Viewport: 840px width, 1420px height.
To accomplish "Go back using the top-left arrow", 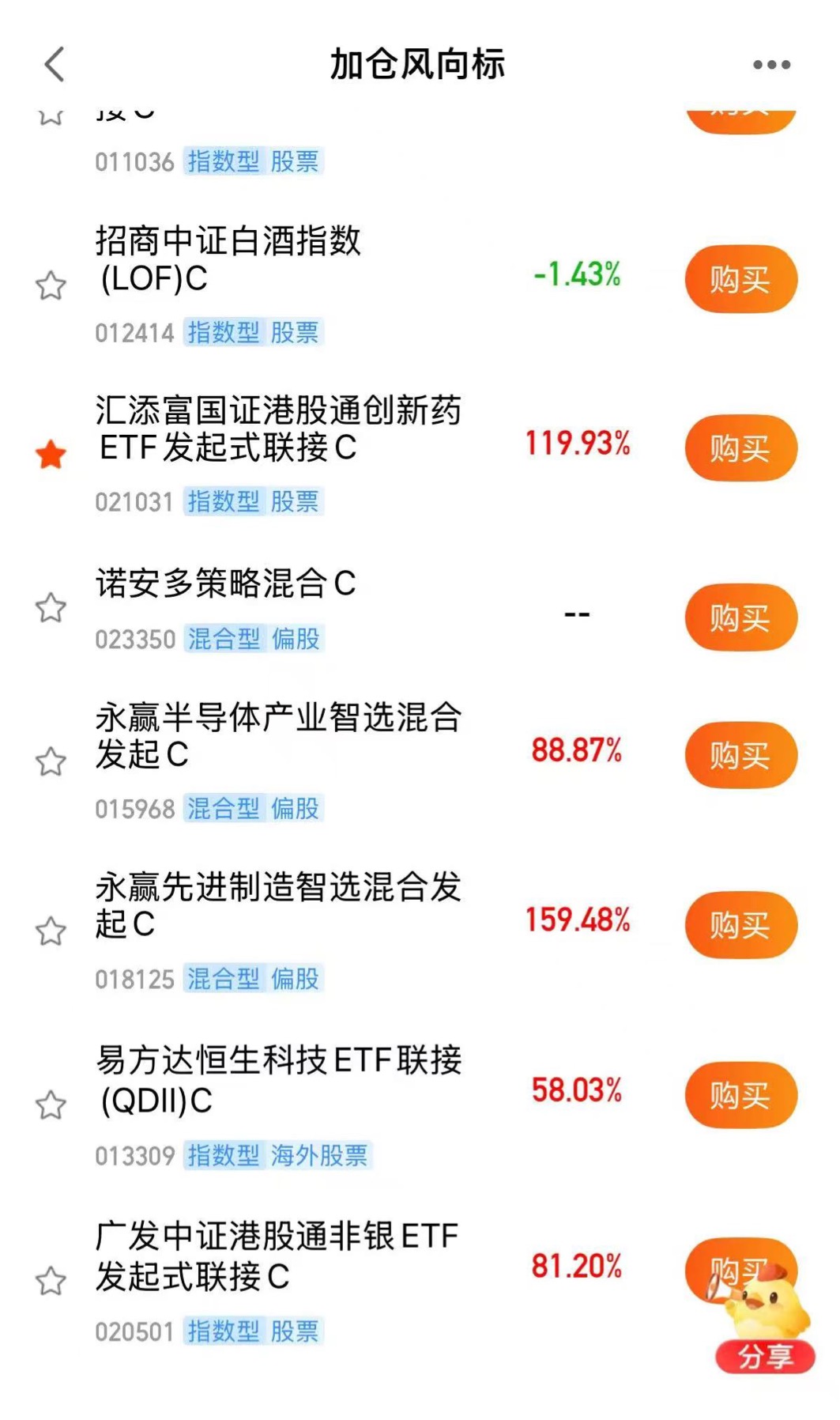I will [x=54, y=64].
